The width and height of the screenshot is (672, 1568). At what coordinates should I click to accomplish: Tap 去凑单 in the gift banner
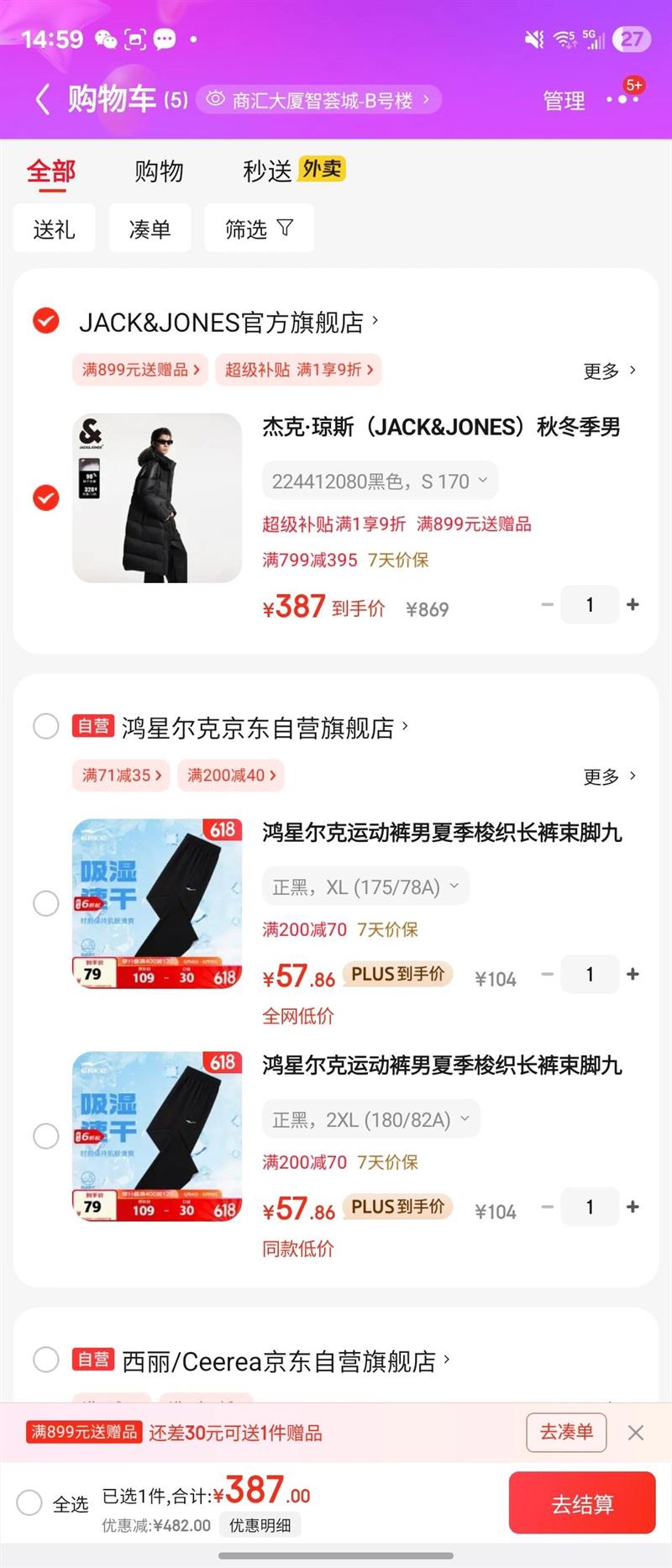(x=566, y=1432)
